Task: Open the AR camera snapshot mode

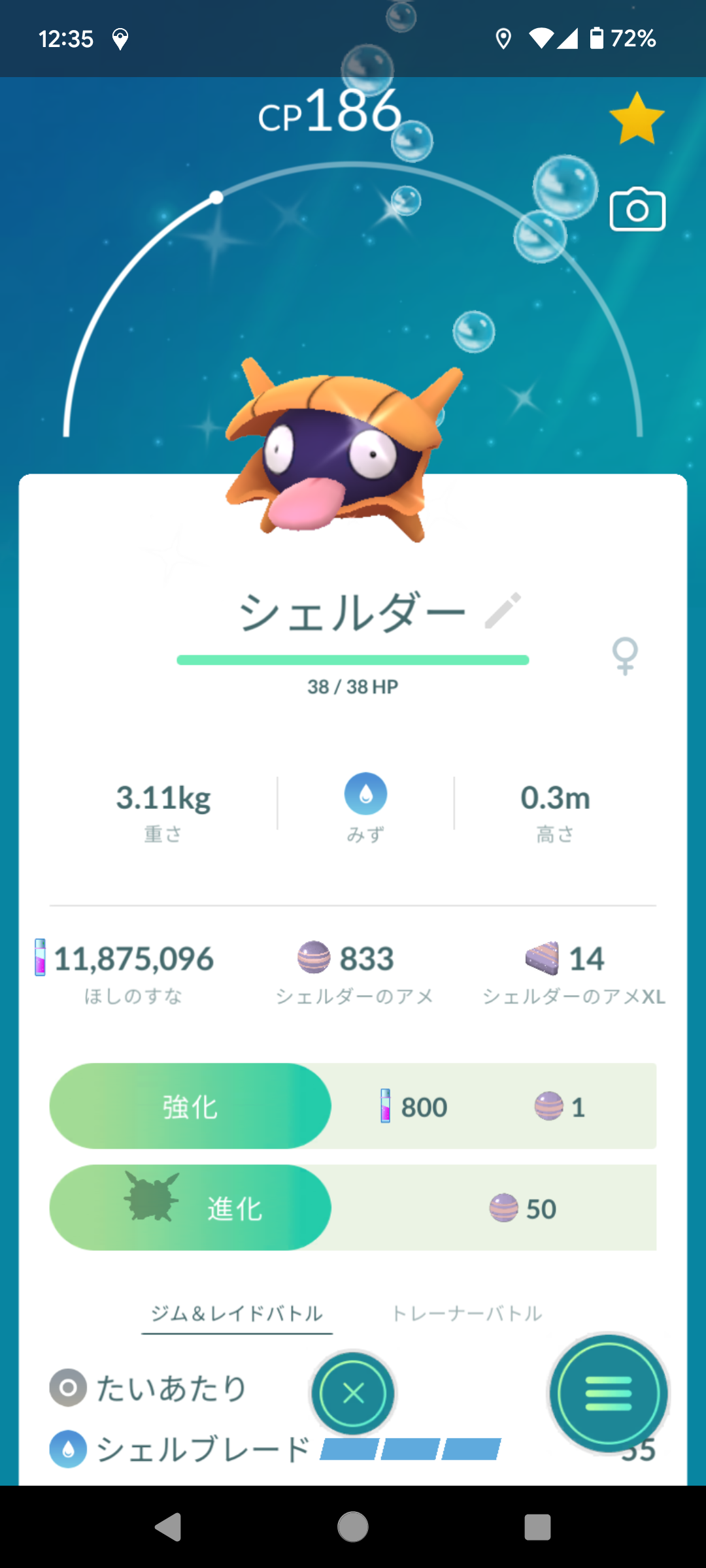Action: click(637, 210)
